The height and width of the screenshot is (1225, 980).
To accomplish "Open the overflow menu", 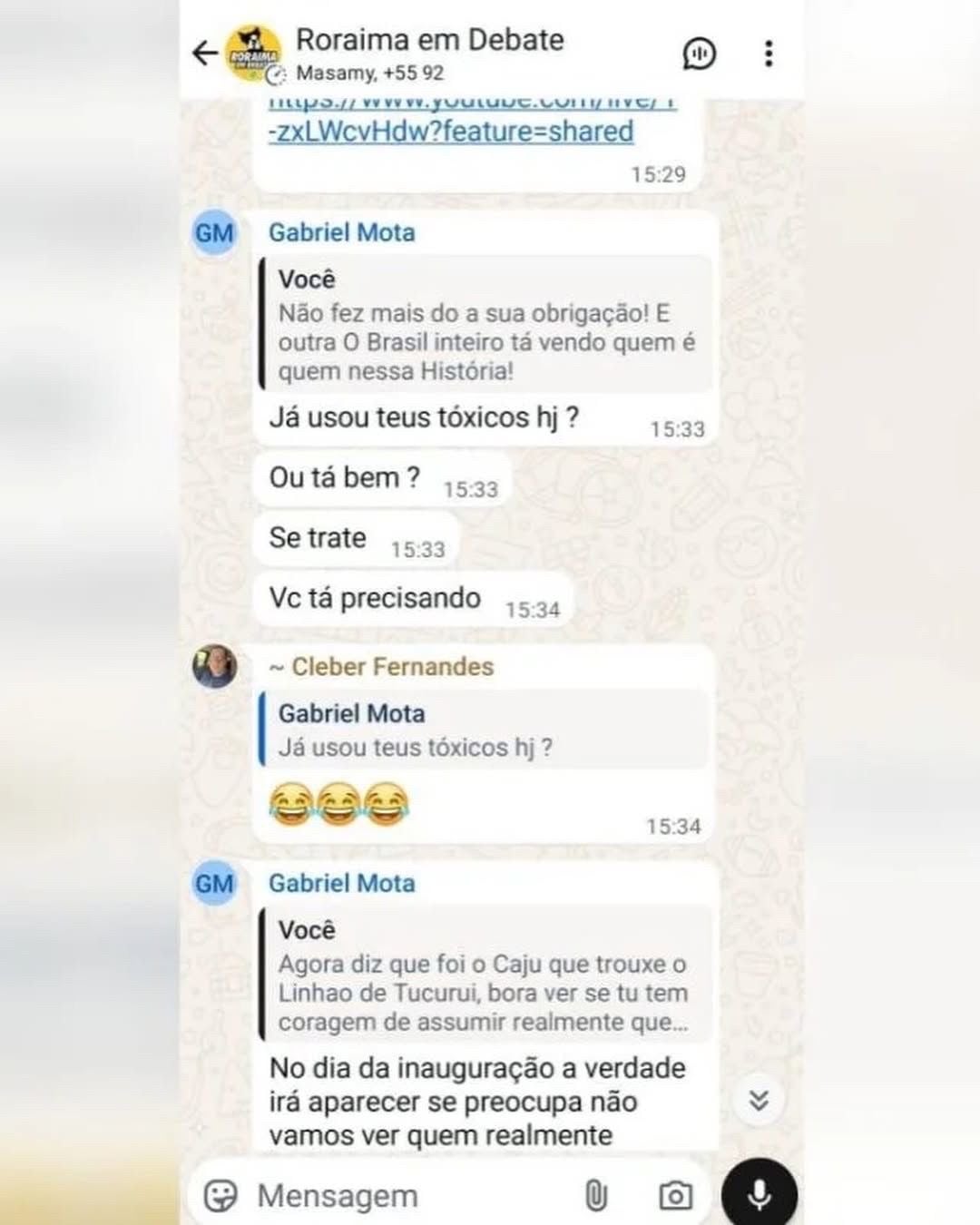I will pos(769,54).
